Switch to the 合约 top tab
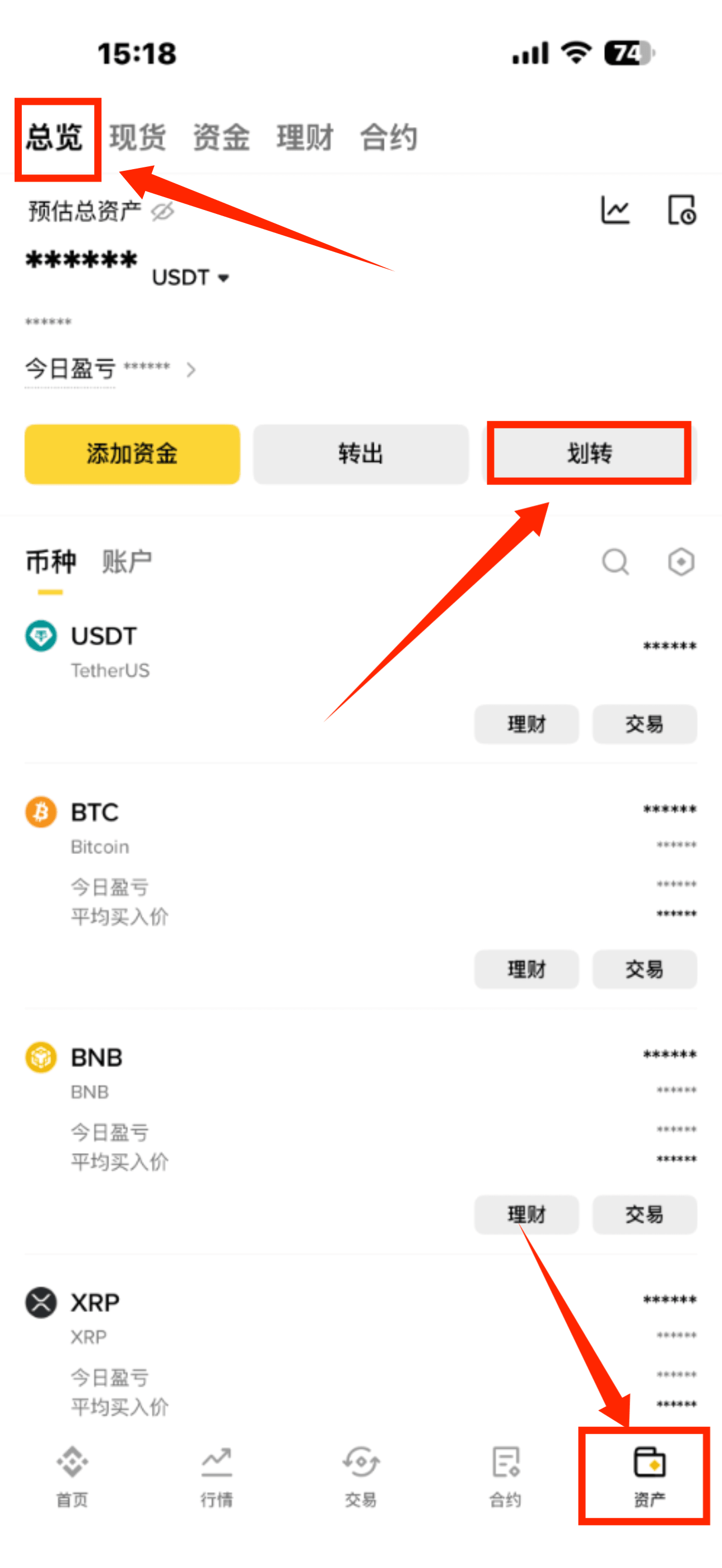Image resolution: width=722 pixels, height=1568 pixels. [389, 137]
